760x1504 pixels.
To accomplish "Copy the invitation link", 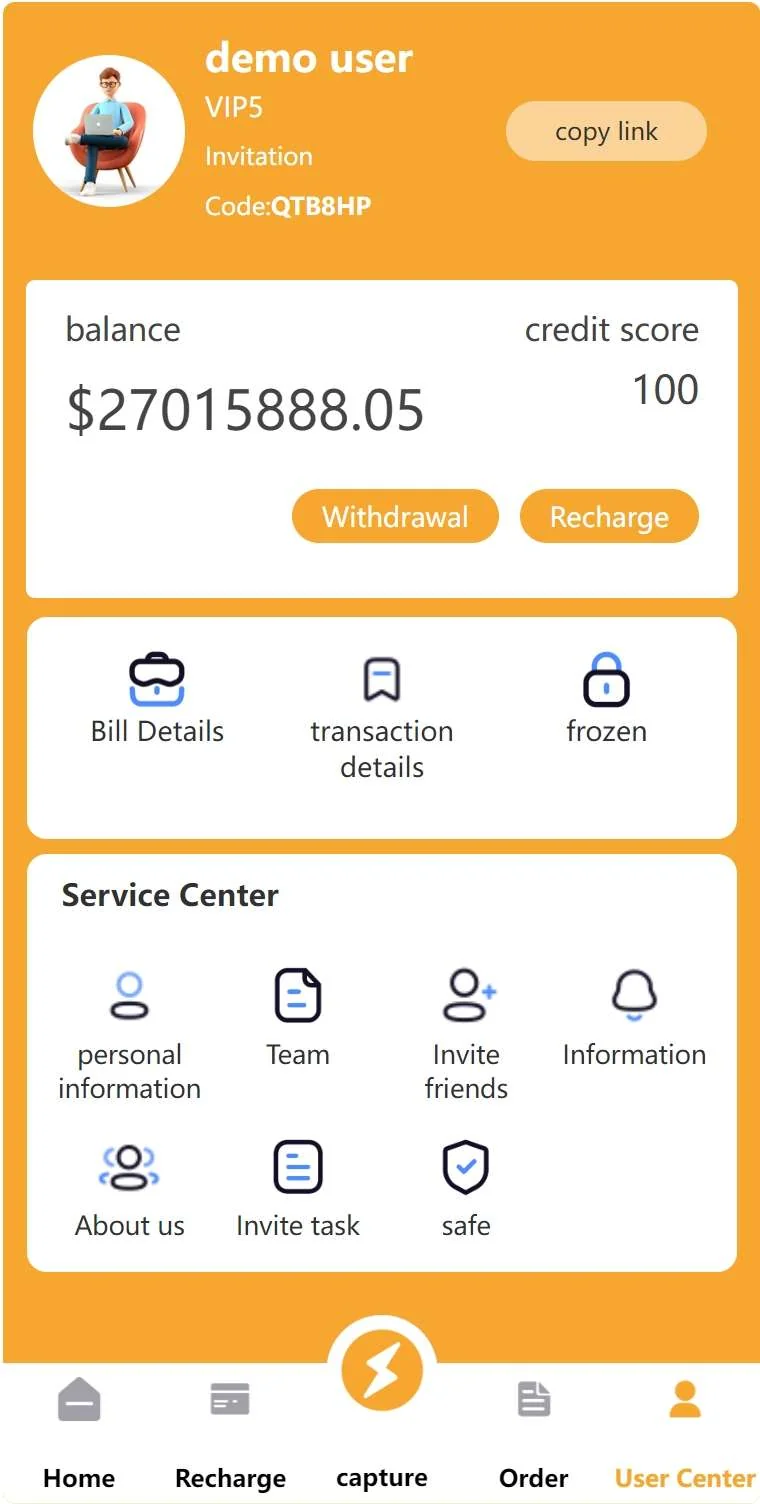I will [x=606, y=131].
